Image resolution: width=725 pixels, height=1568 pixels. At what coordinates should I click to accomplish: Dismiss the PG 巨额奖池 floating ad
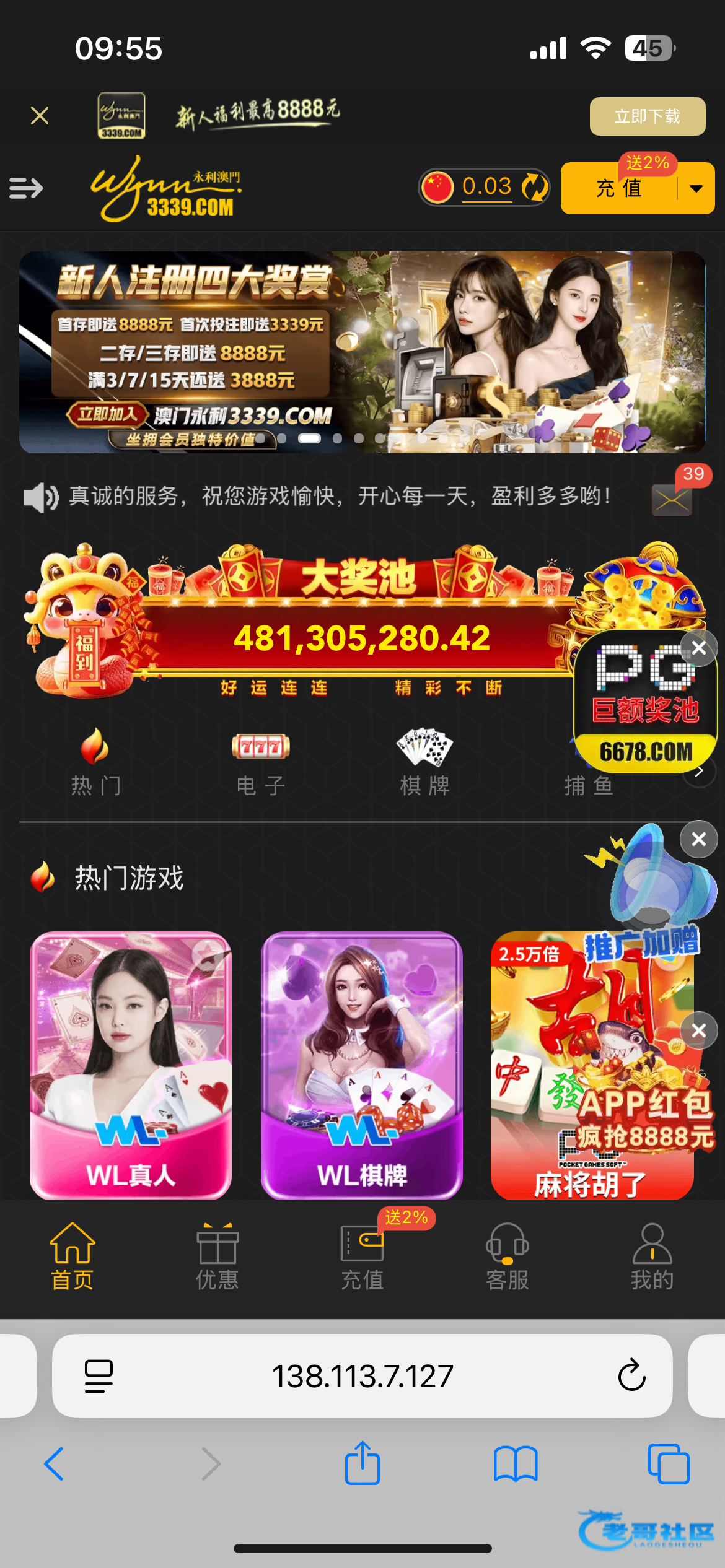point(699,648)
